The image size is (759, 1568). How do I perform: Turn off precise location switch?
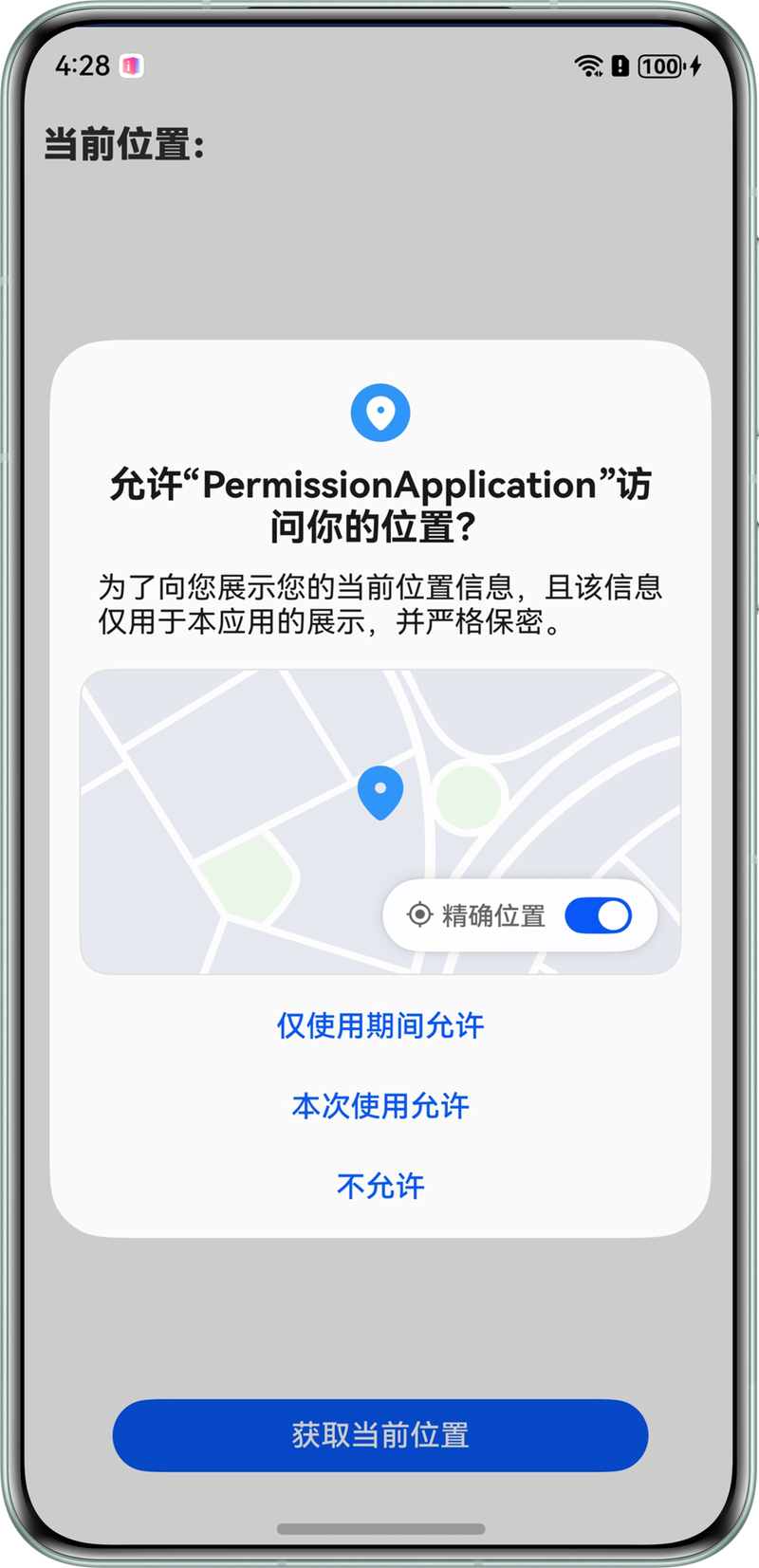pos(598,914)
